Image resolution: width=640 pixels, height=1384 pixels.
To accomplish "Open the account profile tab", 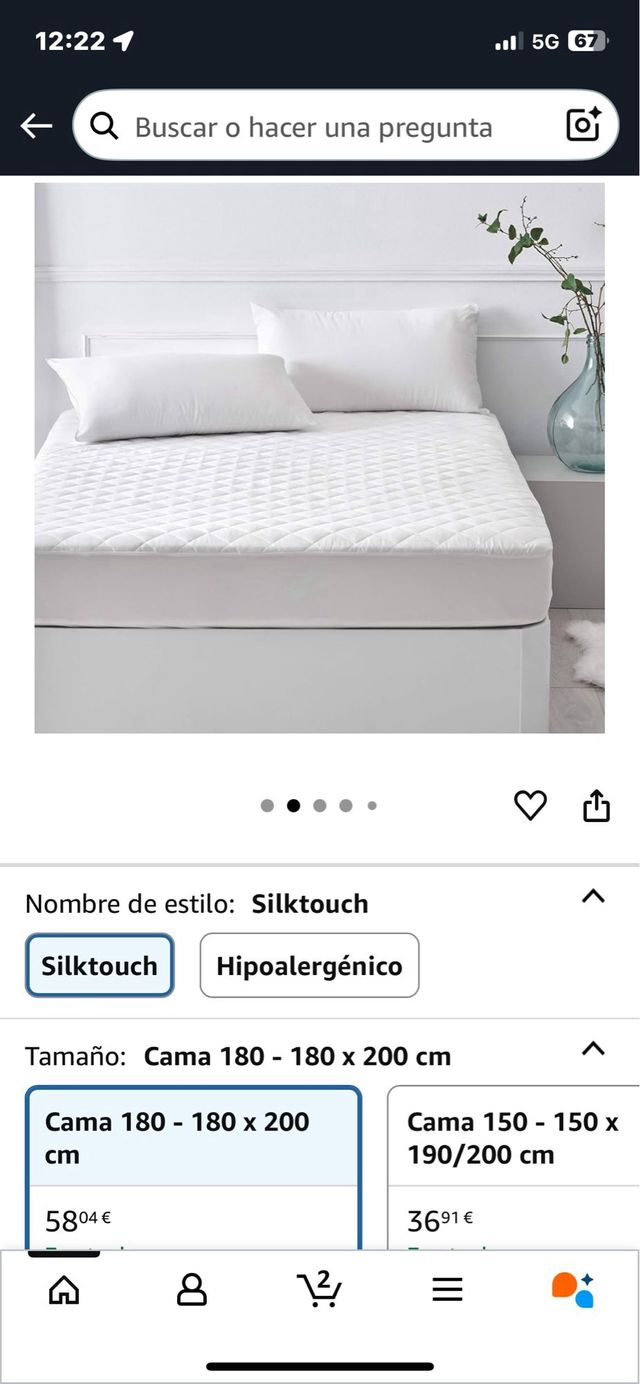I will pos(191,1290).
